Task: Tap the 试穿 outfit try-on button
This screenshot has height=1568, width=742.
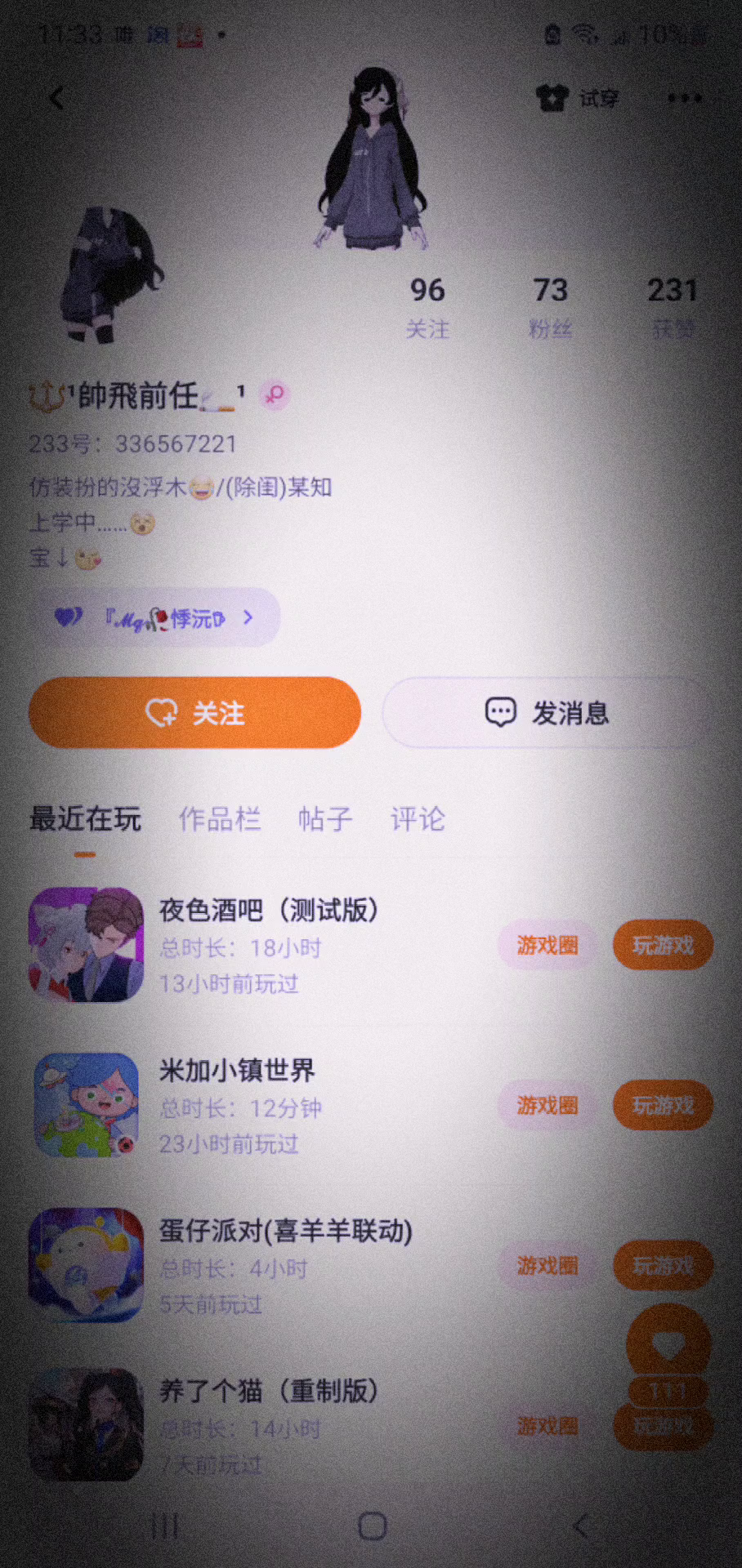Action: [x=579, y=99]
